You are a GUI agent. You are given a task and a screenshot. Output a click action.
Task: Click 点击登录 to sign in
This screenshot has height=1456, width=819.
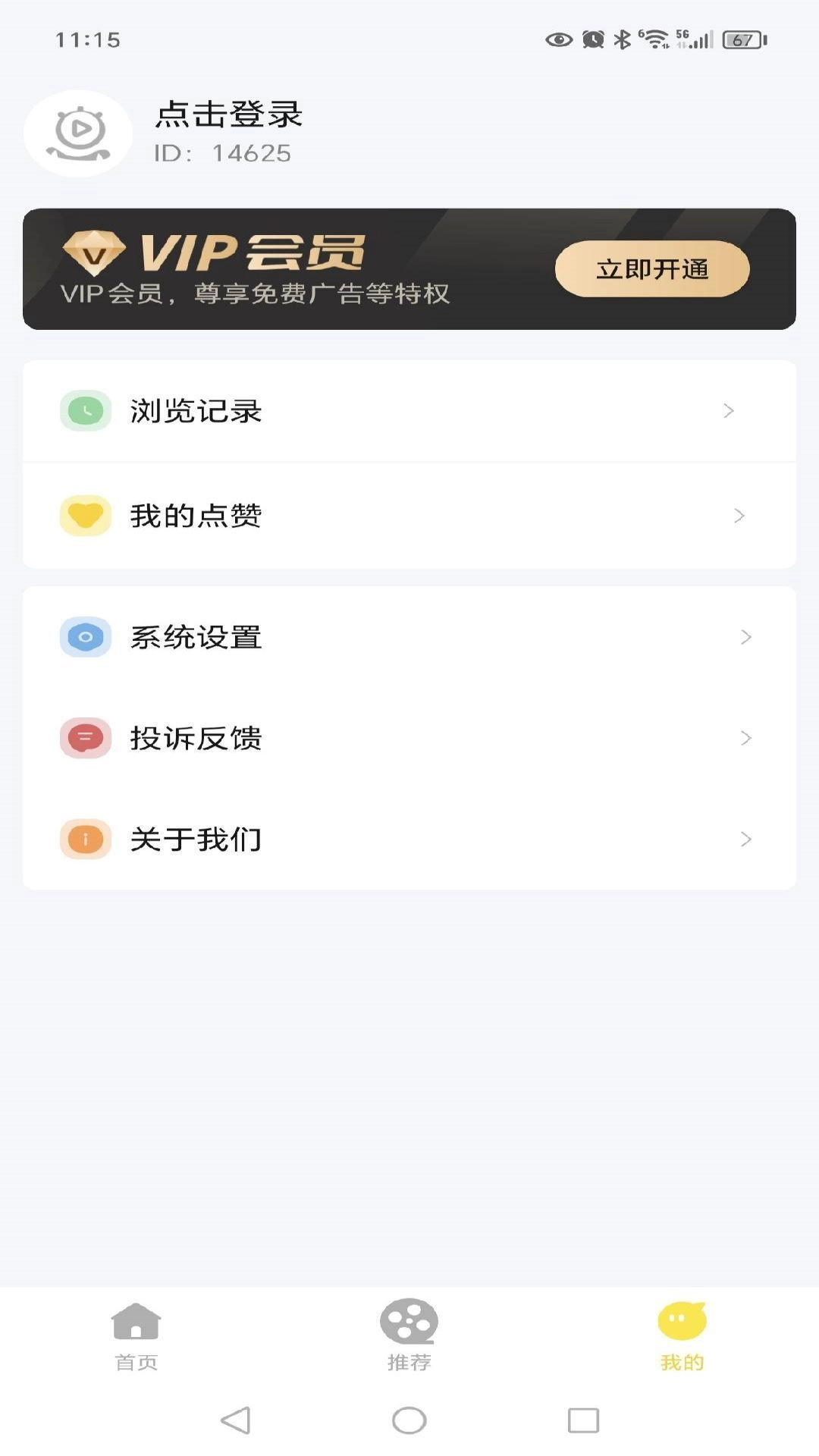(227, 115)
